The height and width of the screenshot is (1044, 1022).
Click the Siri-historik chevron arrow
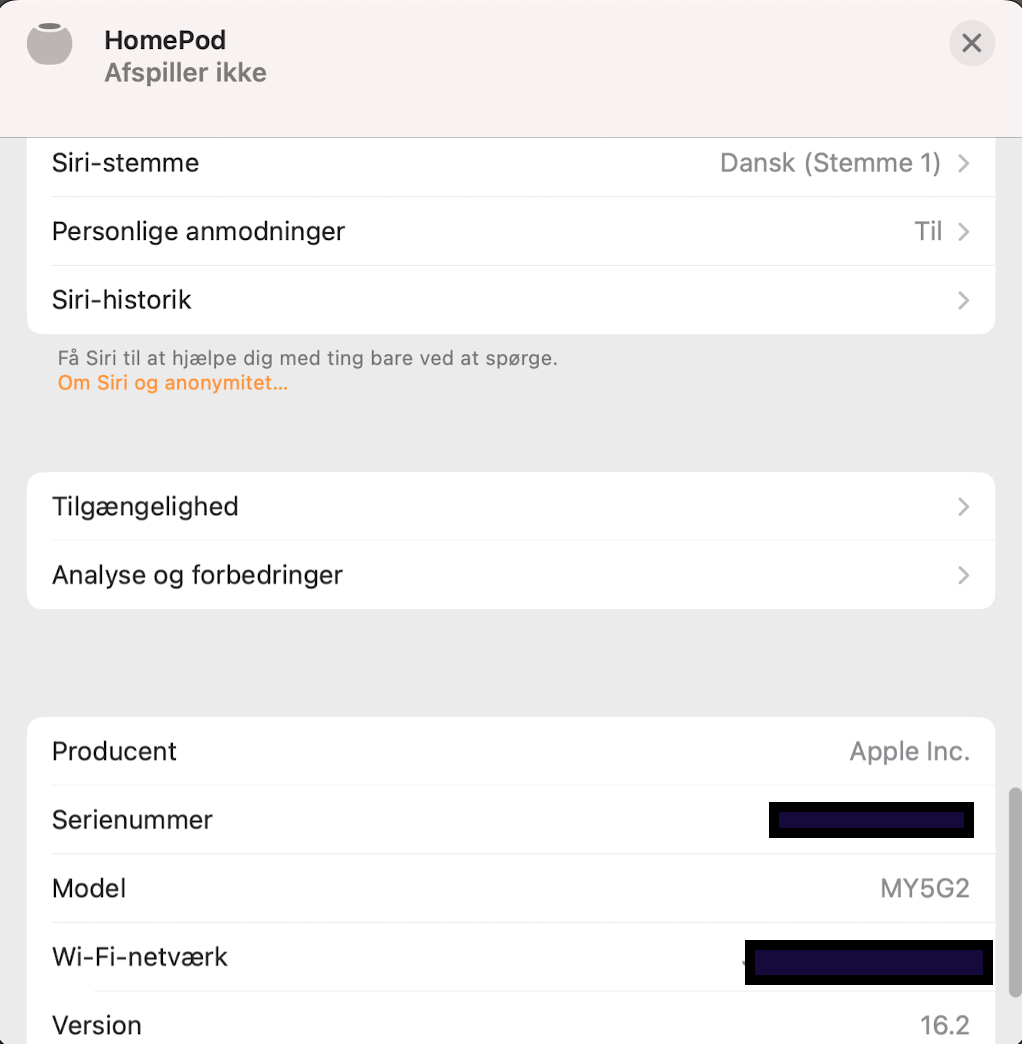click(x=963, y=300)
